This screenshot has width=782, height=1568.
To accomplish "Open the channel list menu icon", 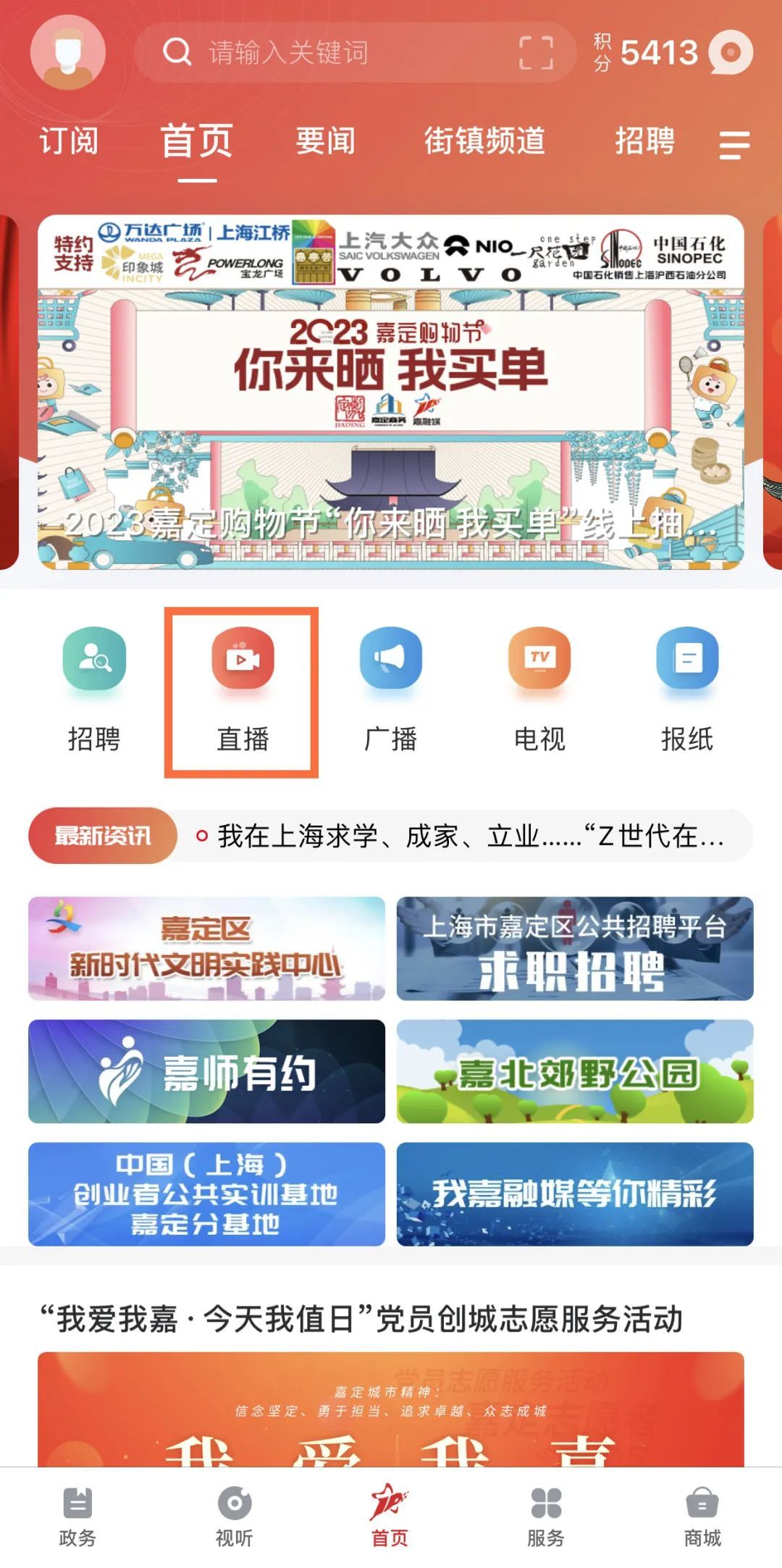I will click(x=733, y=144).
